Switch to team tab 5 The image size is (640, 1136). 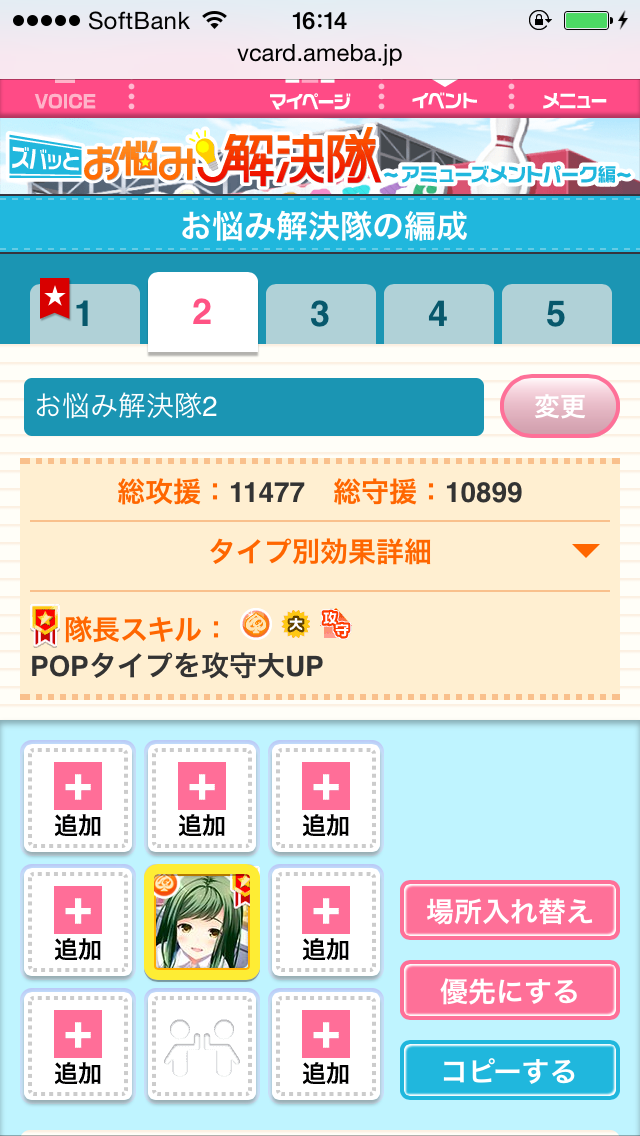point(556,314)
